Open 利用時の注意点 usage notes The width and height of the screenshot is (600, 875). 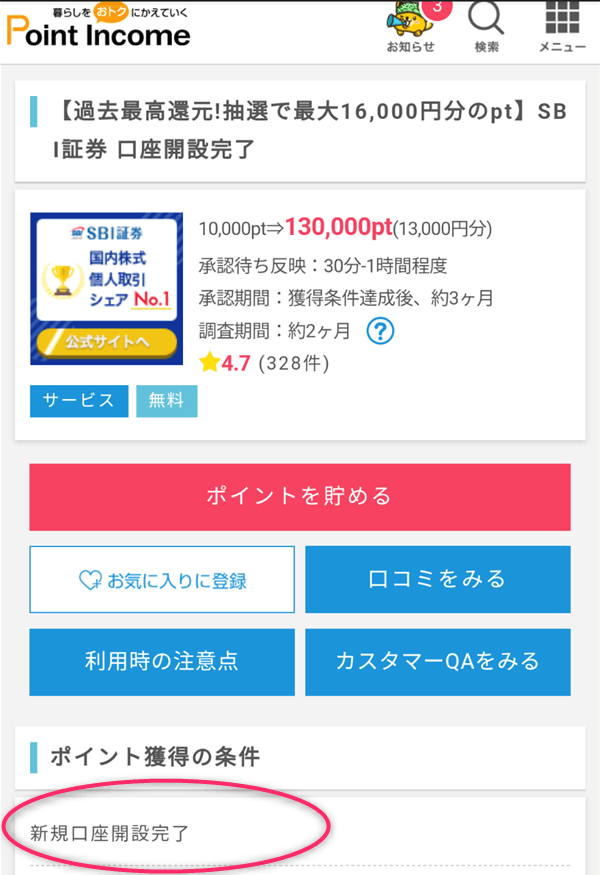tap(162, 661)
